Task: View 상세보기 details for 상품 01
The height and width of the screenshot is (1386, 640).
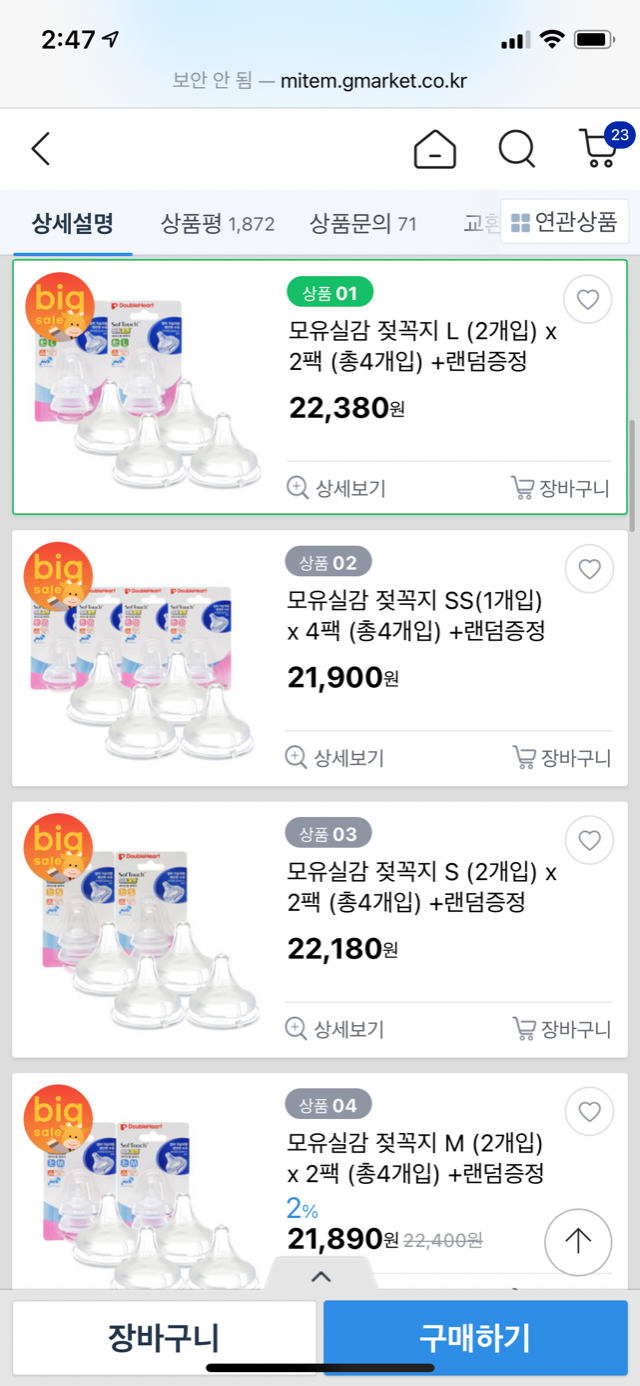Action: coord(336,488)
